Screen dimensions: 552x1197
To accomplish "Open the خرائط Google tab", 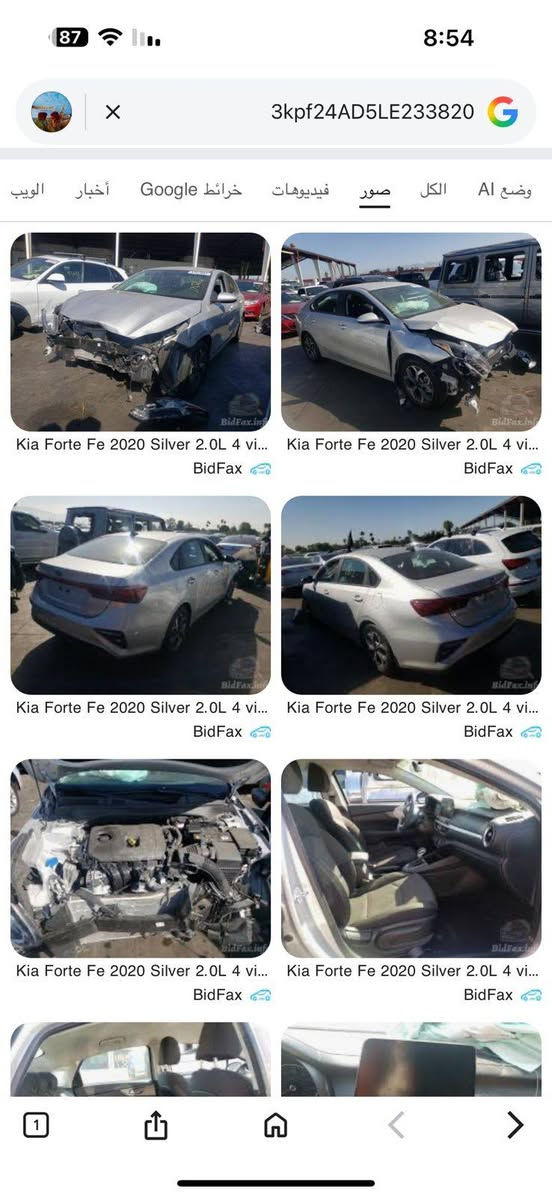I will click(191, 190).
